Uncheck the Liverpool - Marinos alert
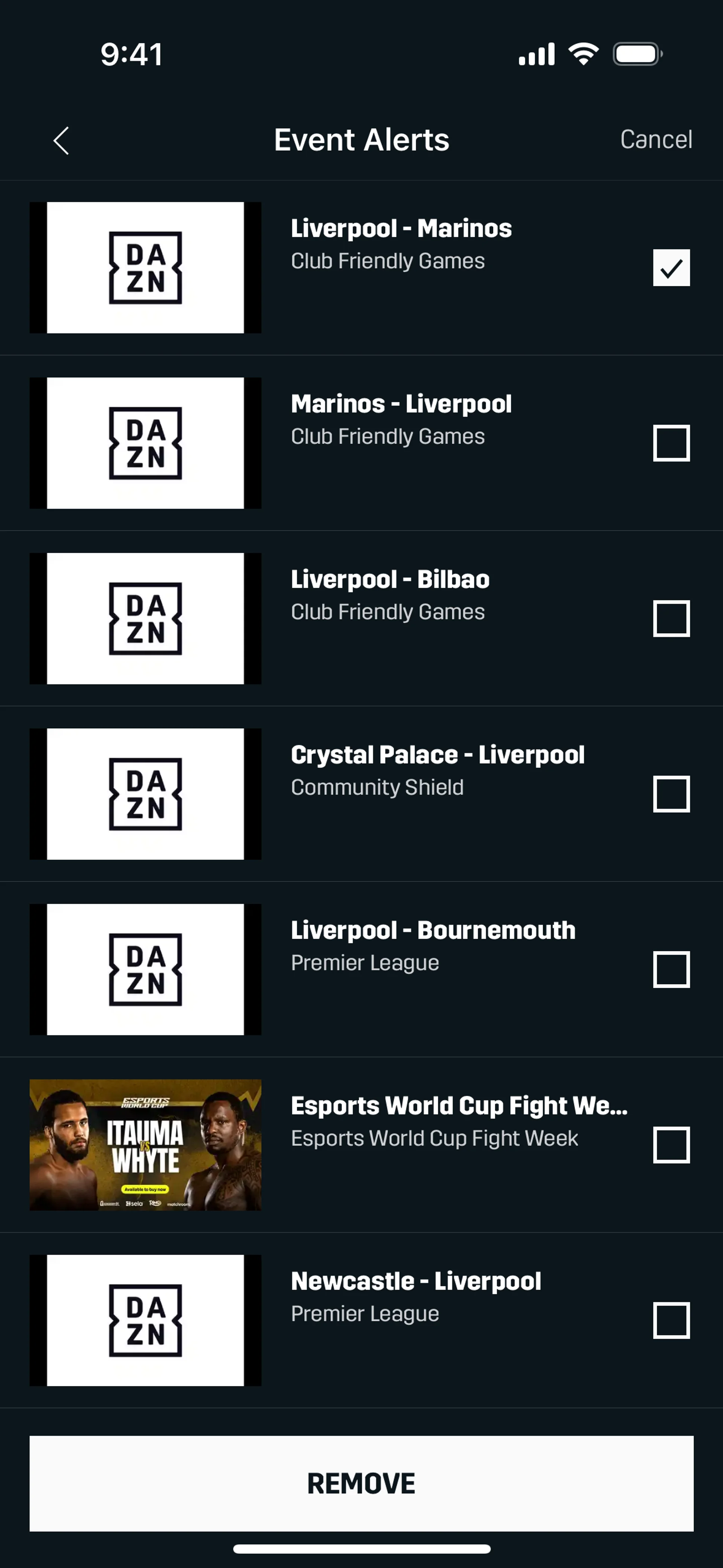The image size is (723, 1568). (x=671, y=268)
